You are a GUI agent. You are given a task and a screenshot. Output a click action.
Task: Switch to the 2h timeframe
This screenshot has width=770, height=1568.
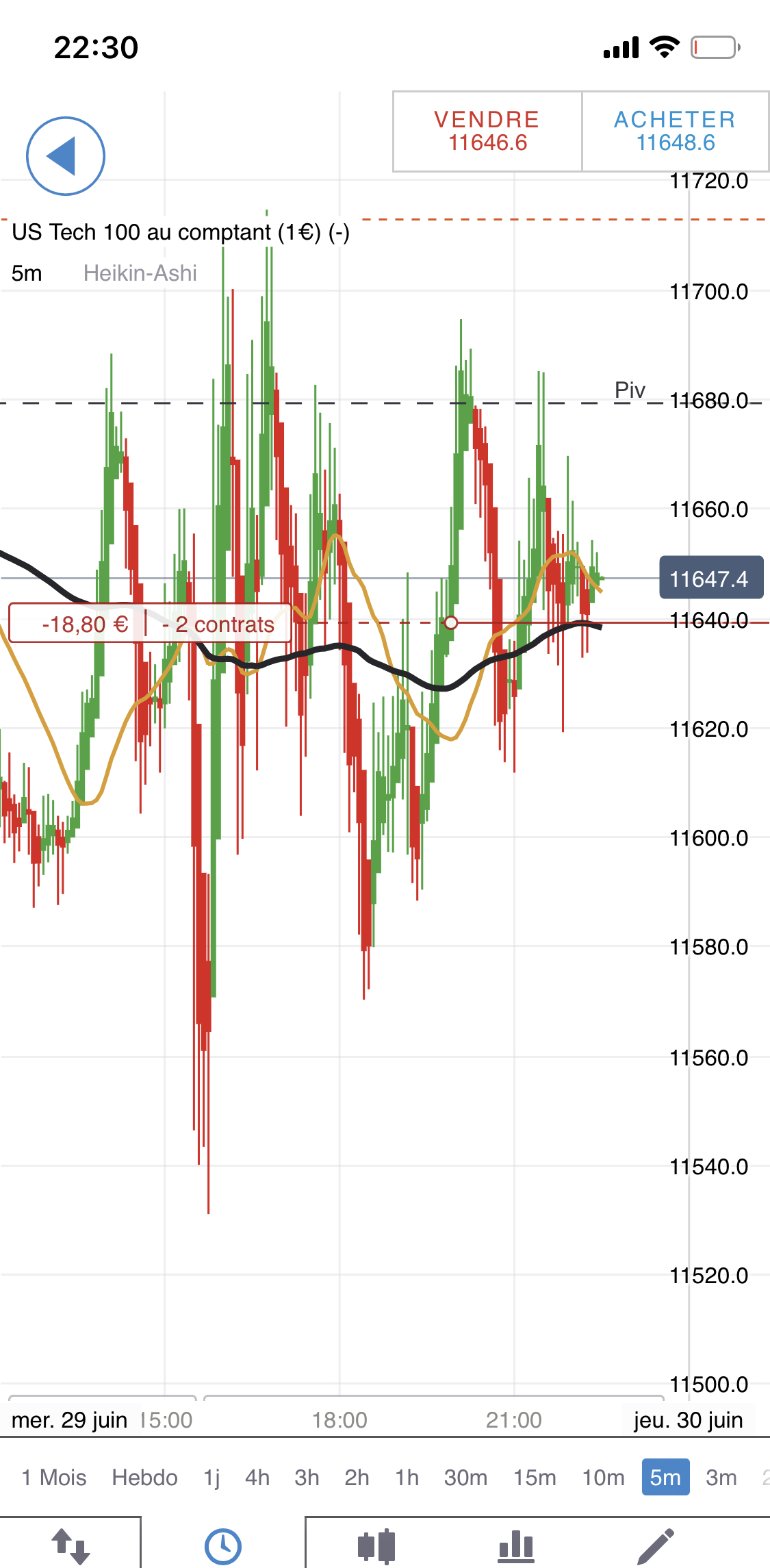click(x=357, y=1477)
